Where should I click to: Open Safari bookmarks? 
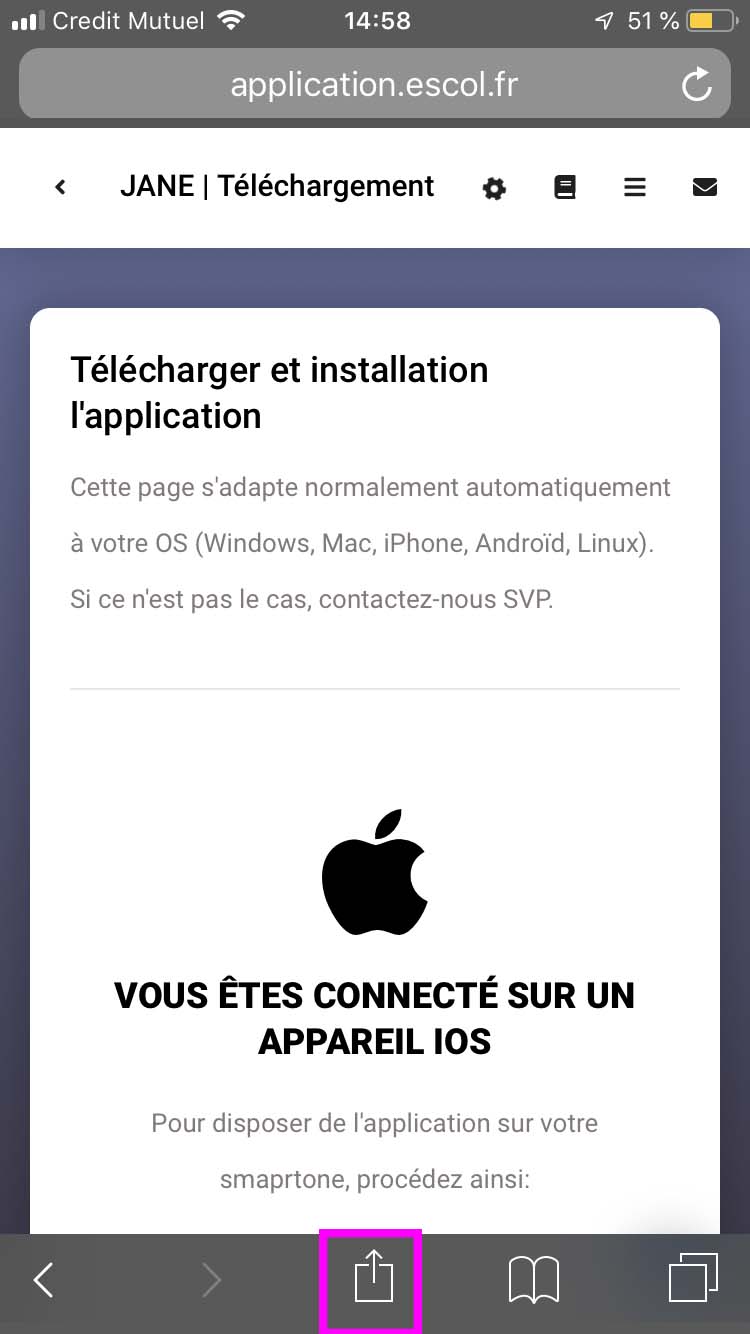click(x=533, y=1280)
